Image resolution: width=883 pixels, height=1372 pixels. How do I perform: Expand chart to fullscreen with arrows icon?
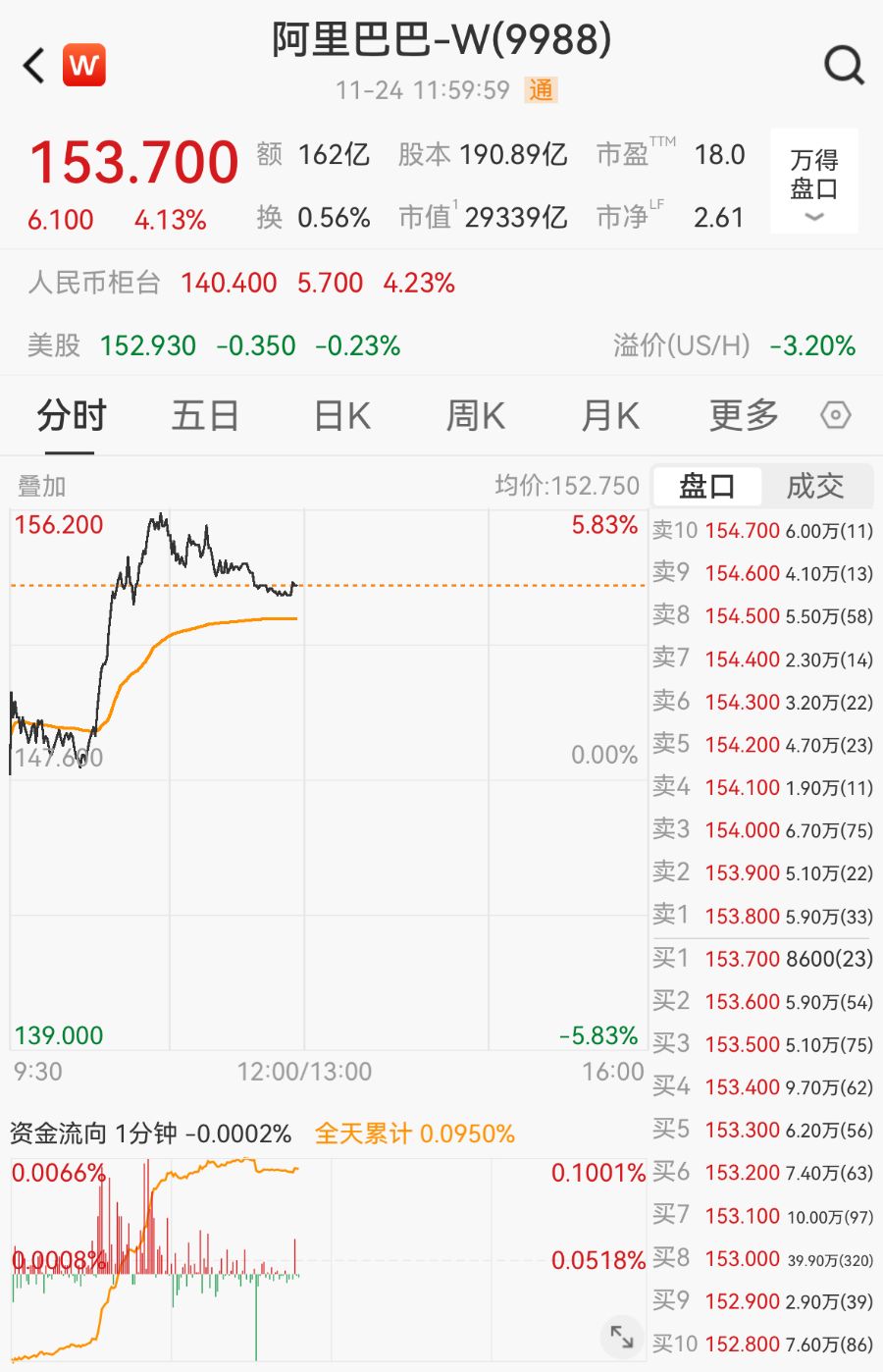tap(621, 1336)
